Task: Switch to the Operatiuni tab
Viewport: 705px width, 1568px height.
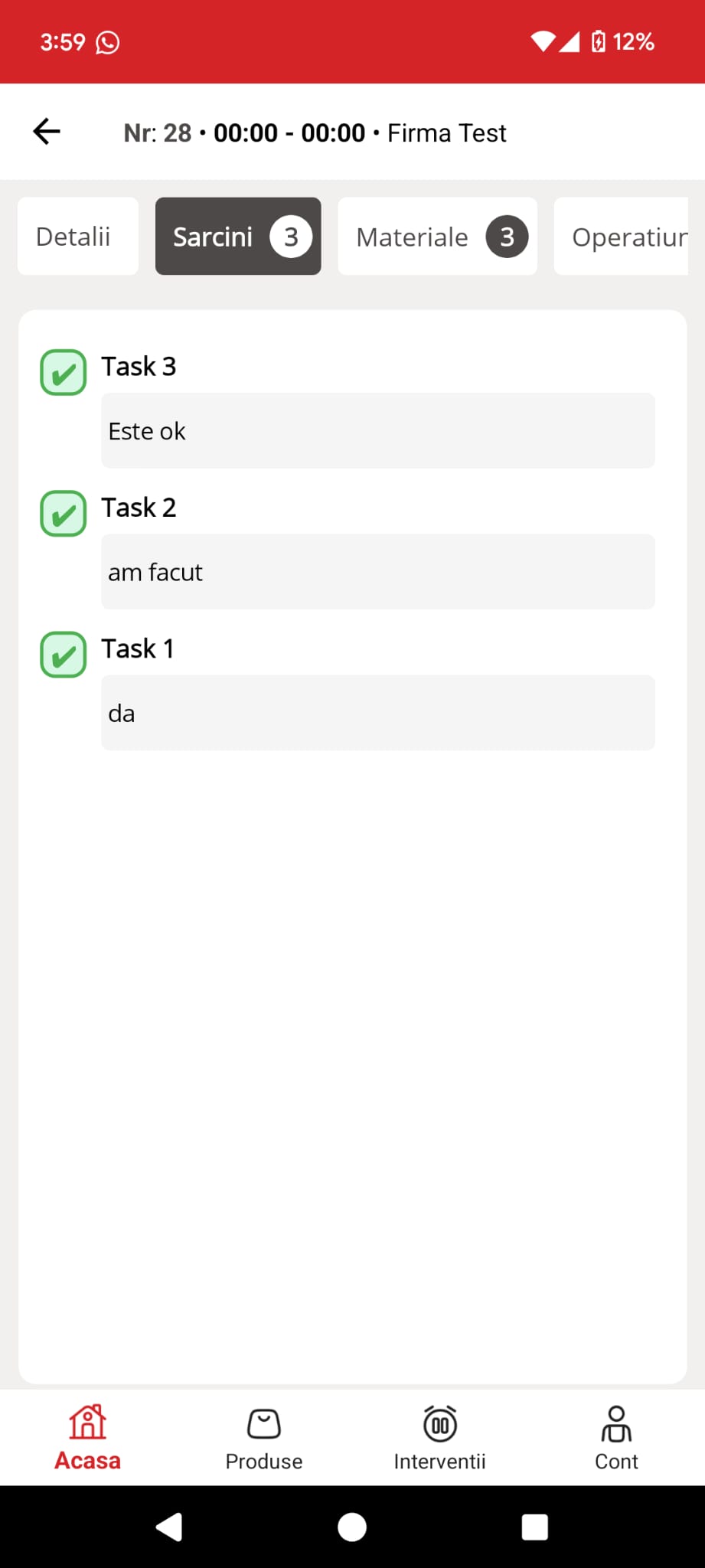Action: coord(621,236)
